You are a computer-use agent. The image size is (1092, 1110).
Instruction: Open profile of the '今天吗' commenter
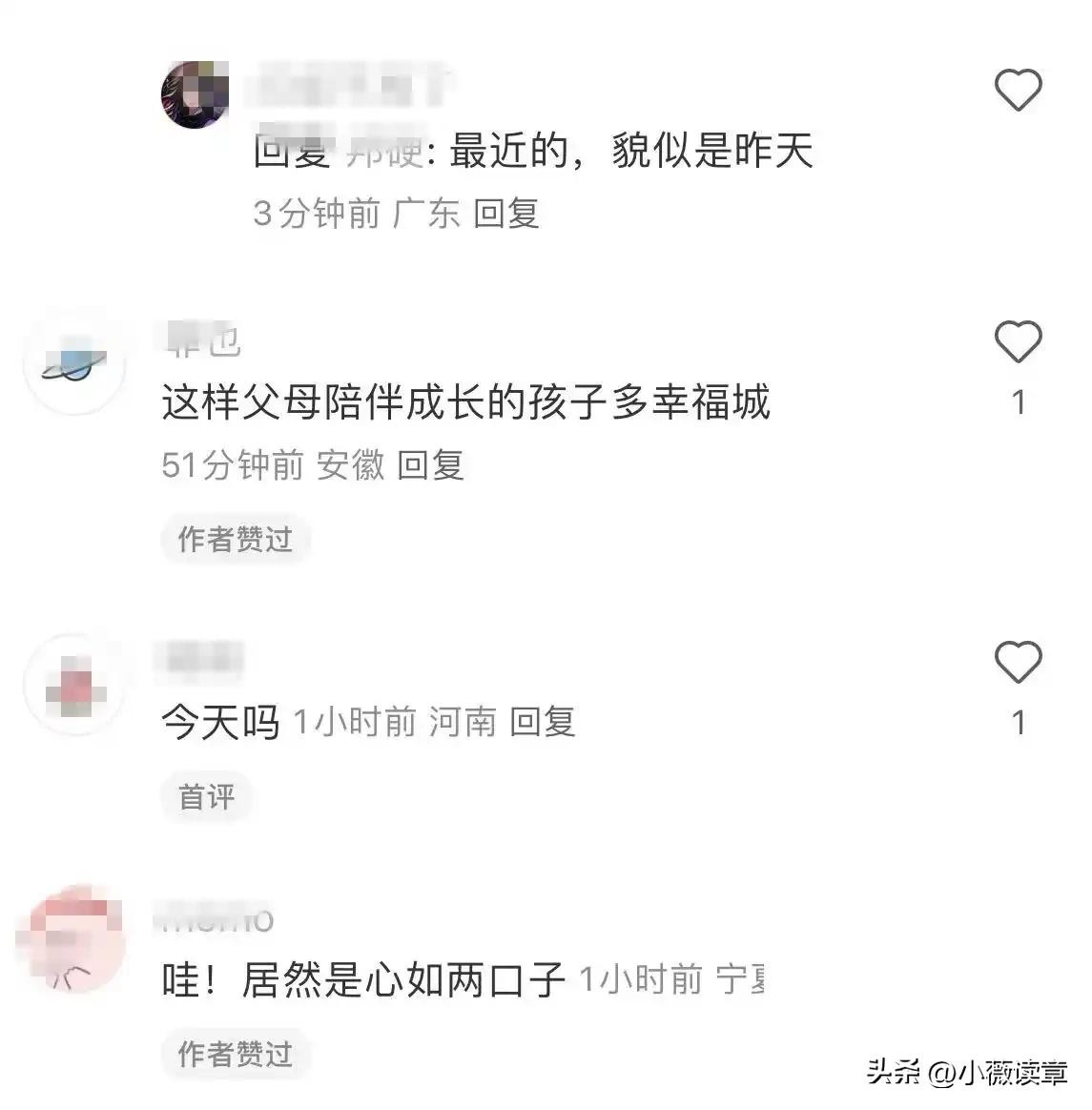pyautogui.click(x=74, y=686)
